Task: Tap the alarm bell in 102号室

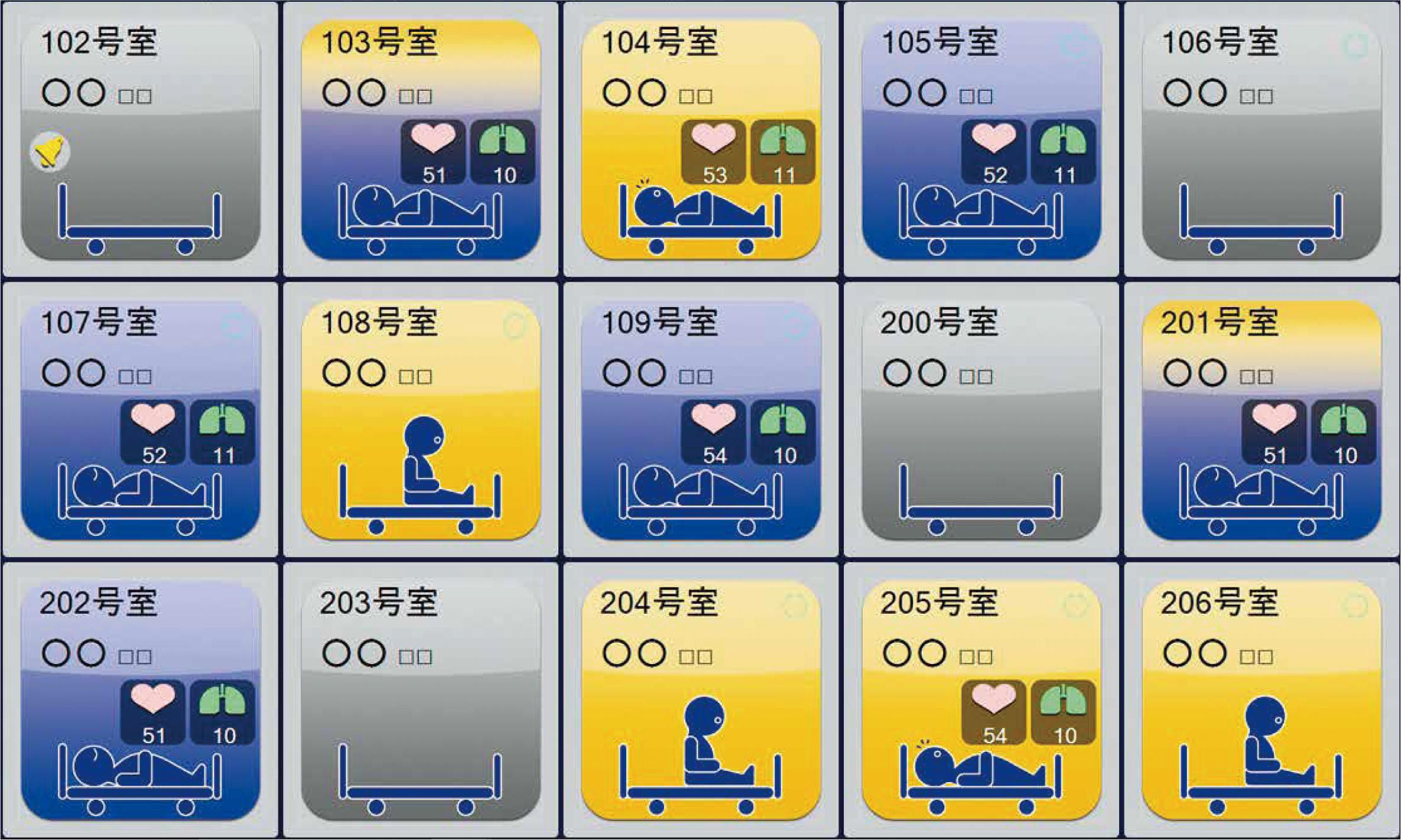Action: click(50, 152)
